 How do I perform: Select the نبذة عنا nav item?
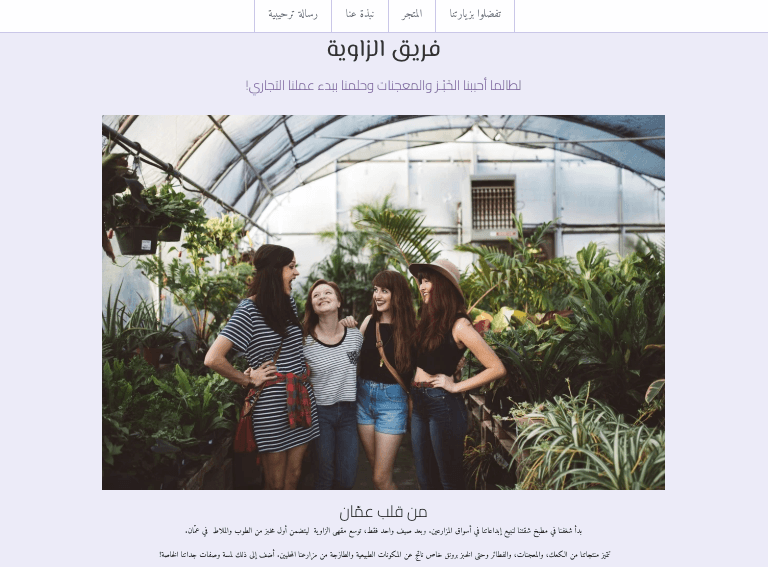[x=359, y=14]
